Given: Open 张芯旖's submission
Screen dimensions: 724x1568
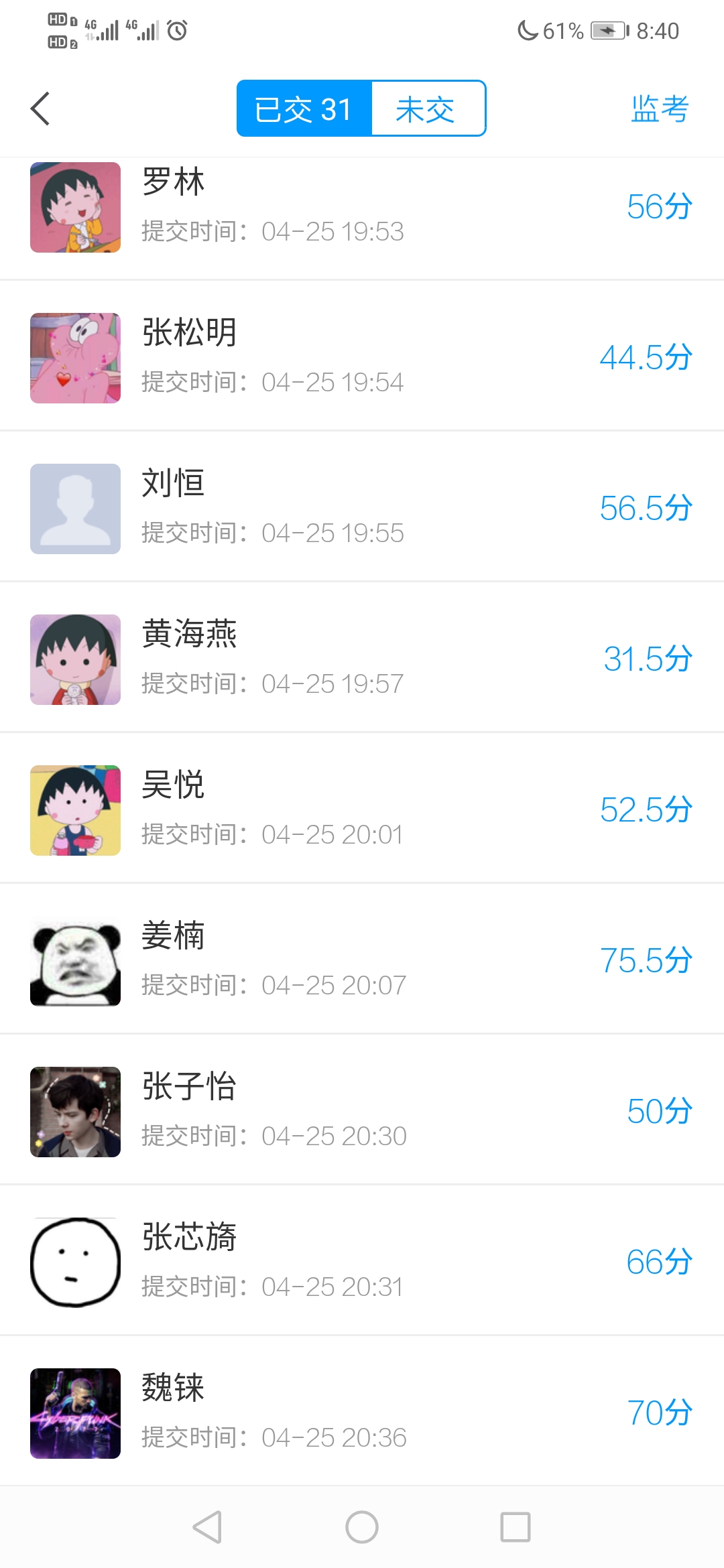Looking at the screenshot, I should click(362, 1262).
